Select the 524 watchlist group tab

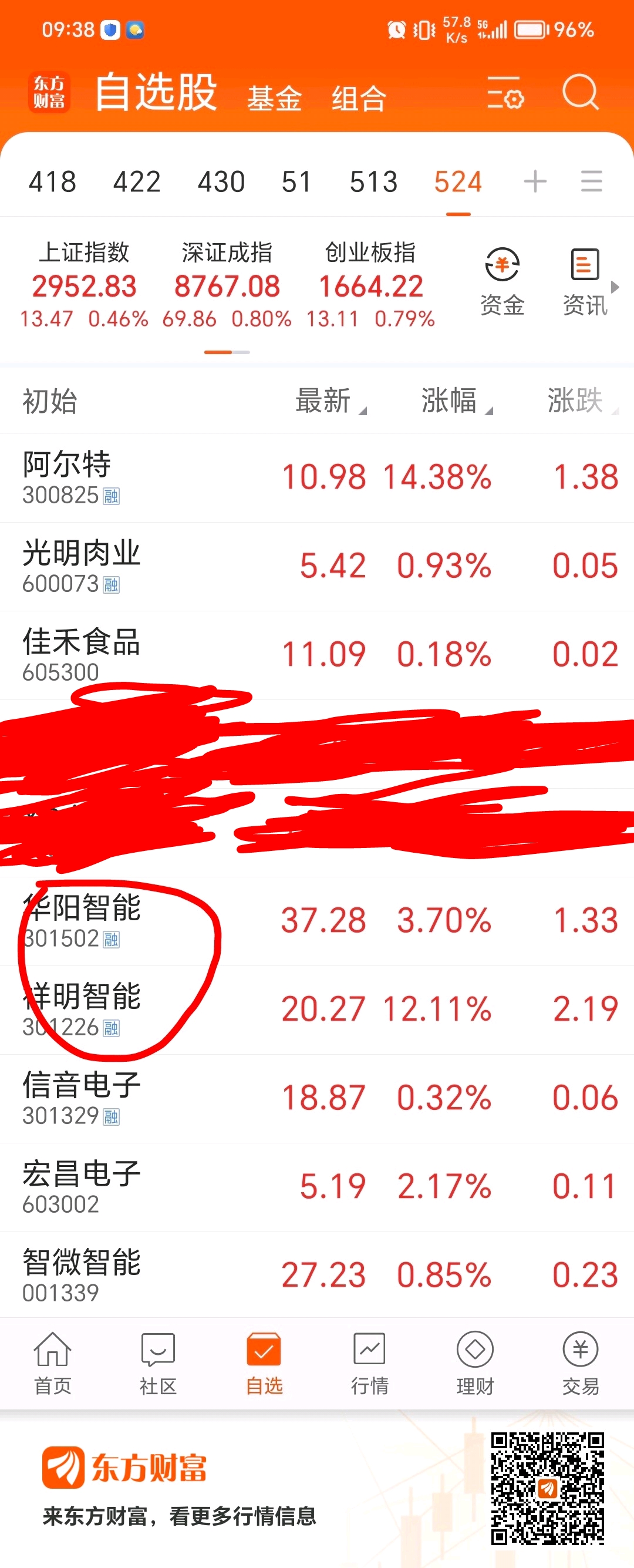click(457, 181)
